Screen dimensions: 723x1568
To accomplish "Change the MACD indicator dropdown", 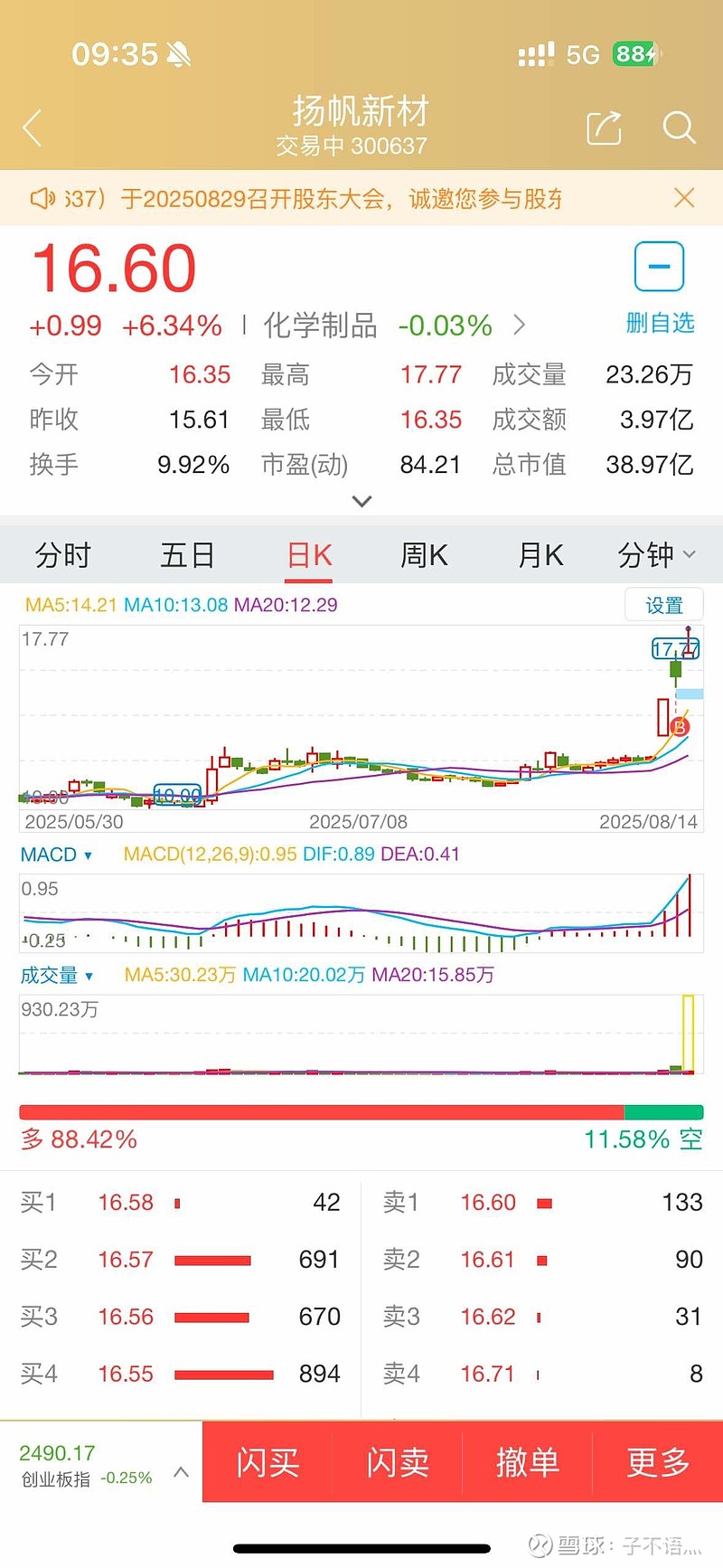I will coord(56,855).
